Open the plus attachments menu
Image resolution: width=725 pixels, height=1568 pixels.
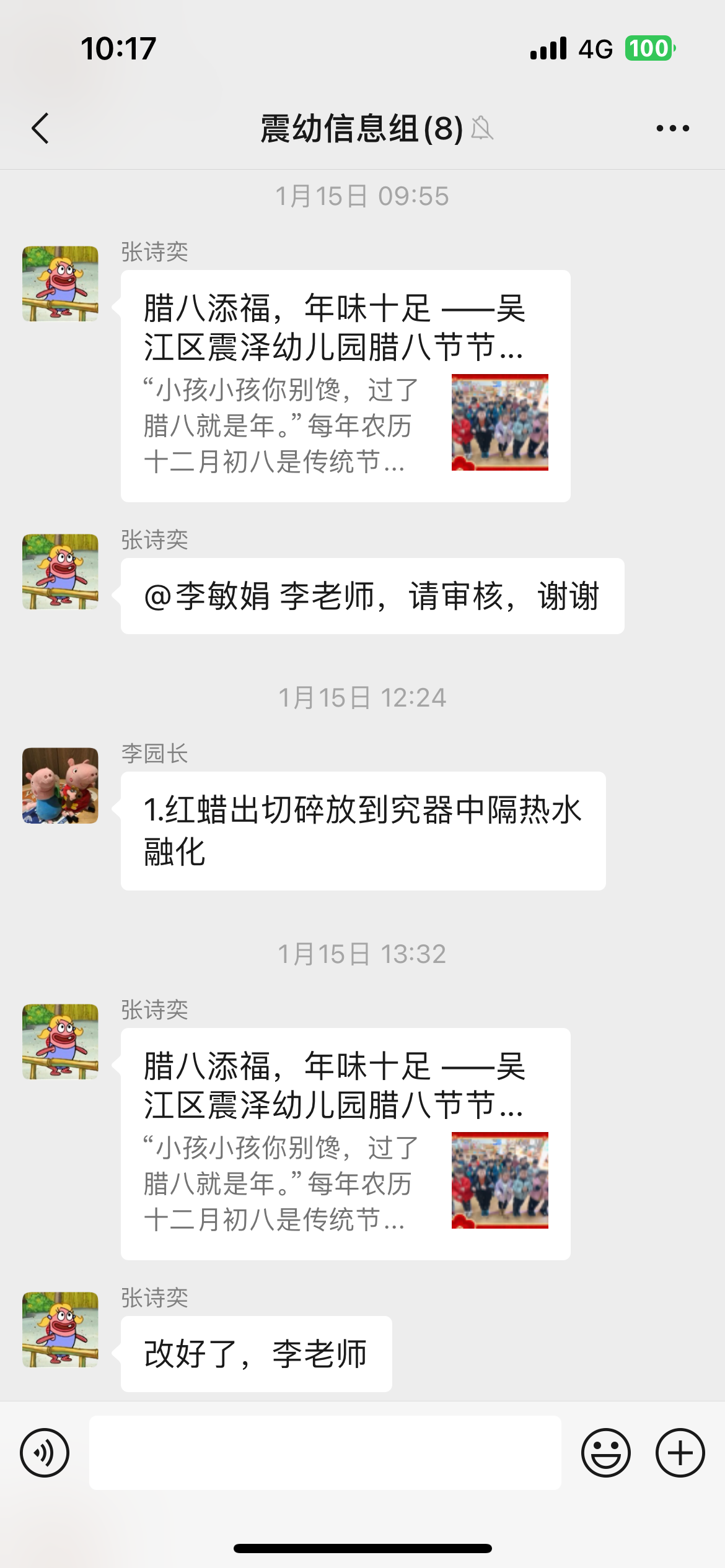pos(680,1453)
